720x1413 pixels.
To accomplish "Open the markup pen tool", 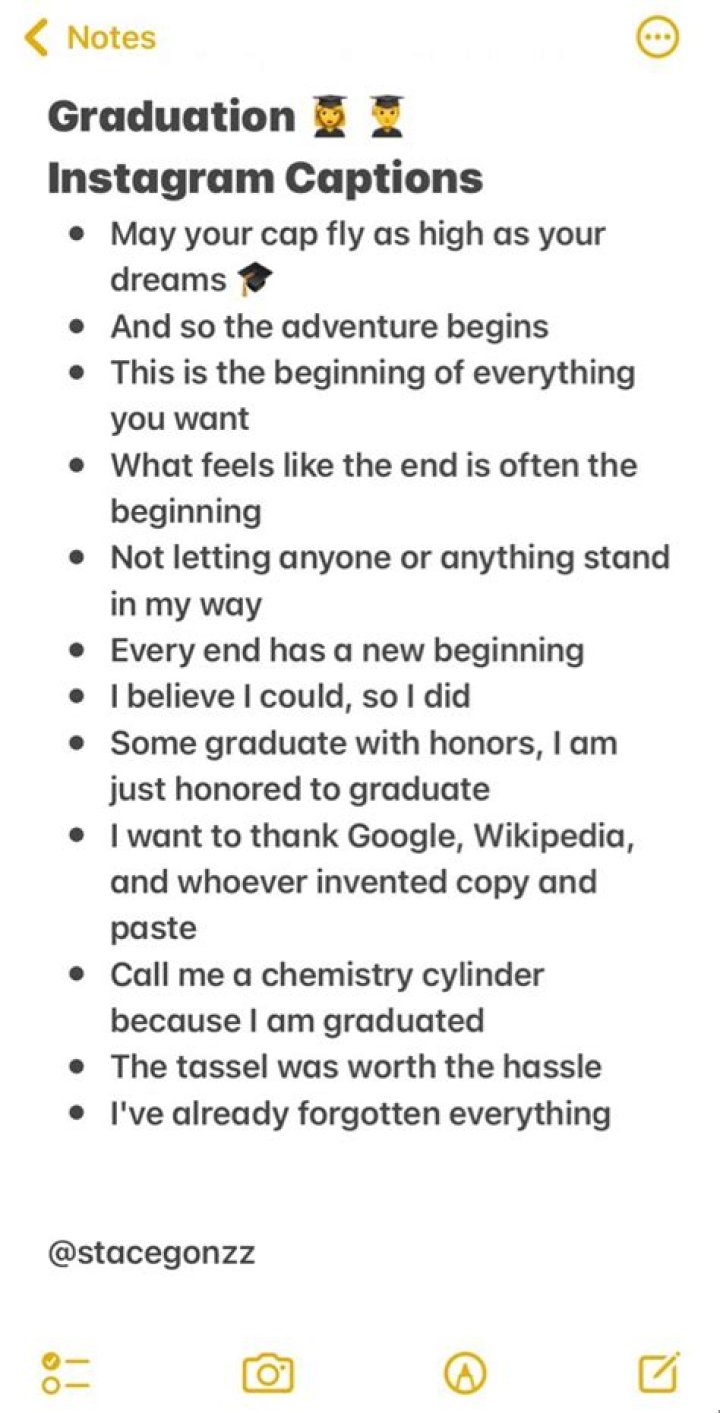I will tap(465, 1374).
